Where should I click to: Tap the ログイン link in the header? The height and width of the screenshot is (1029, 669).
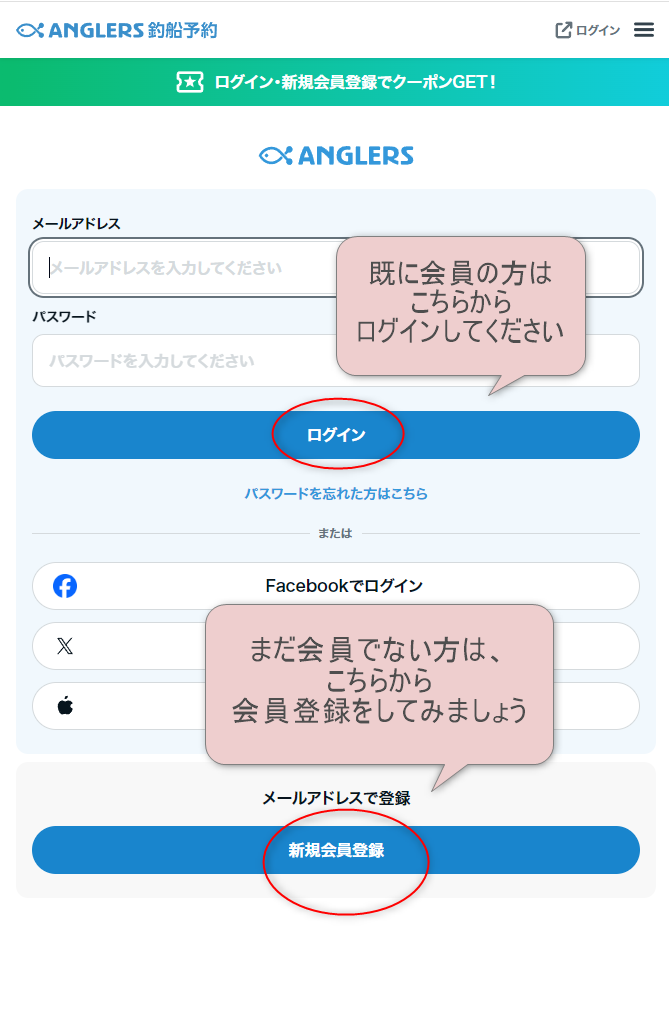(x=588, y=30)
